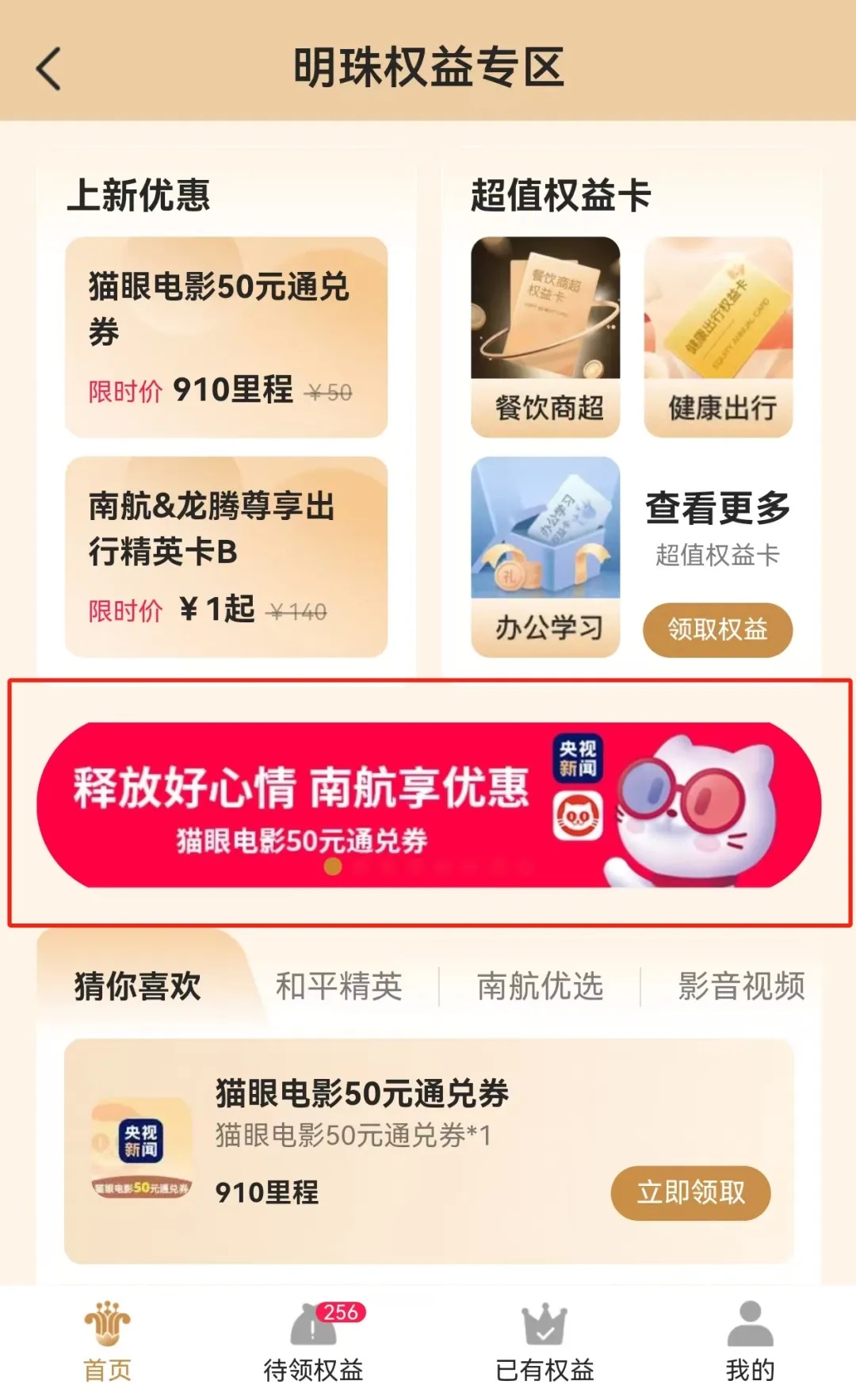Open the 餐饮商超 benefits card

(545, 337)
